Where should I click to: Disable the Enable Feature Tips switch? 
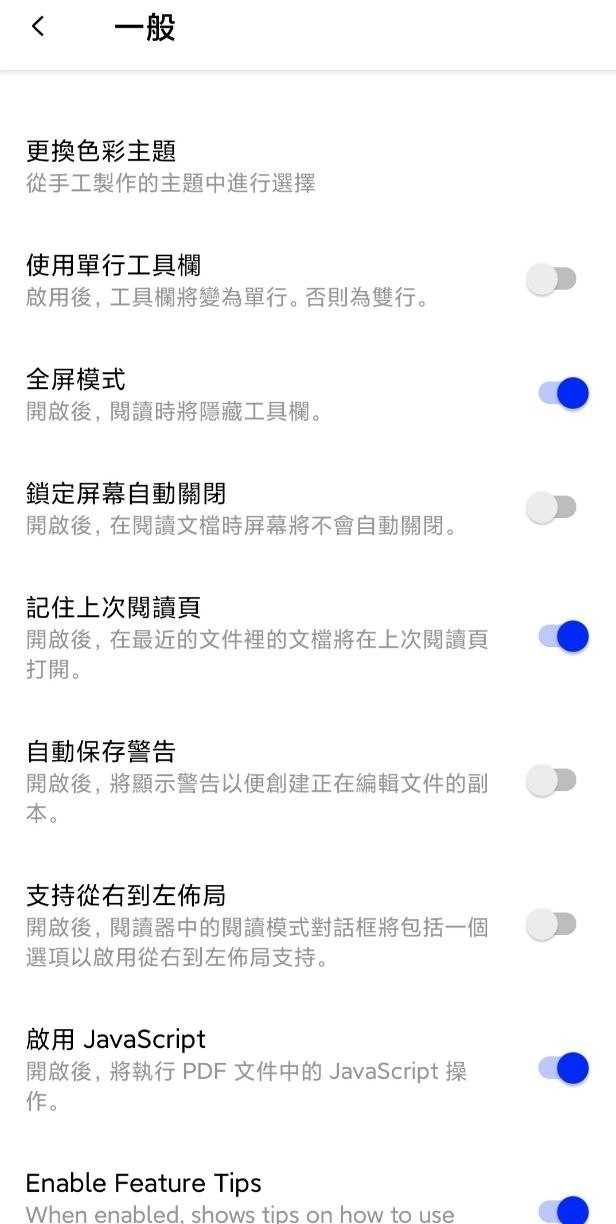[x=563, y=1210]
